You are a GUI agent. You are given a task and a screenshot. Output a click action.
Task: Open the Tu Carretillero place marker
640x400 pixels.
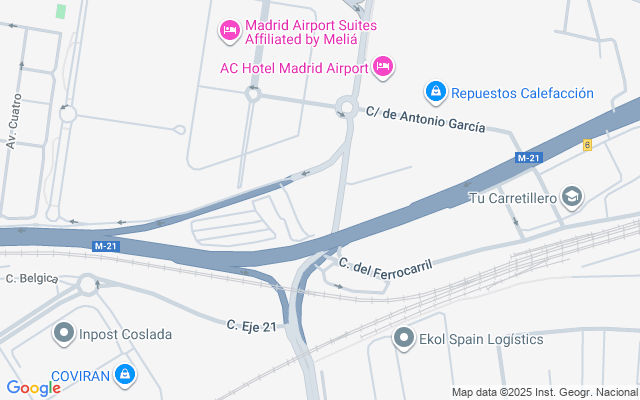(x=573, y=198)
